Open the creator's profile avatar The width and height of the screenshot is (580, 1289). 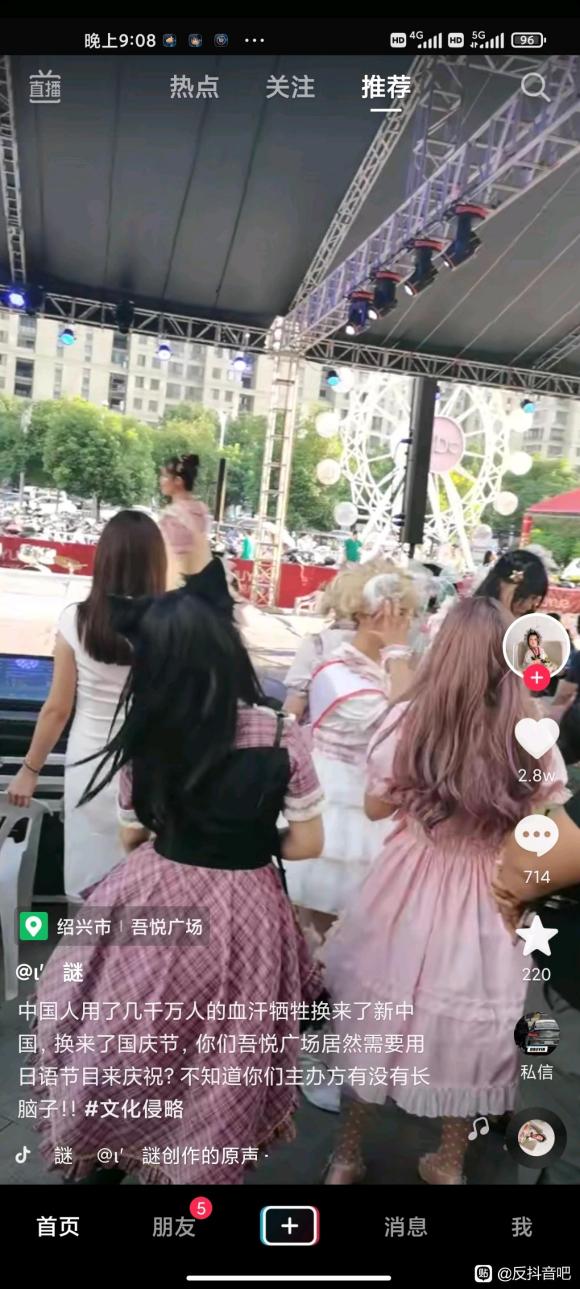tap(537, 646)
